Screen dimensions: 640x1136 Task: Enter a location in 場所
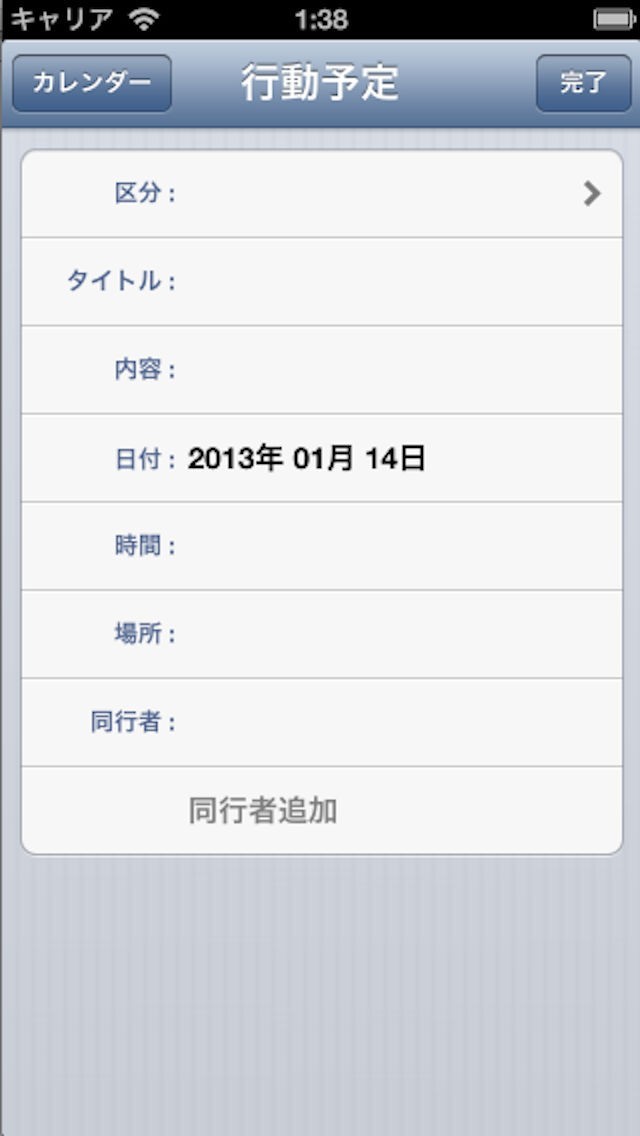[400, 634]
